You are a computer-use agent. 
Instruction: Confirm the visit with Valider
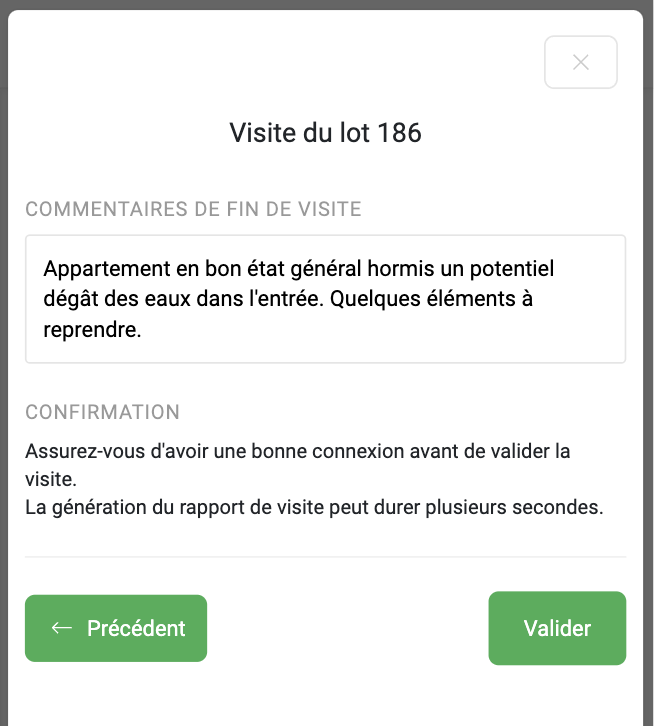point(557,628)
